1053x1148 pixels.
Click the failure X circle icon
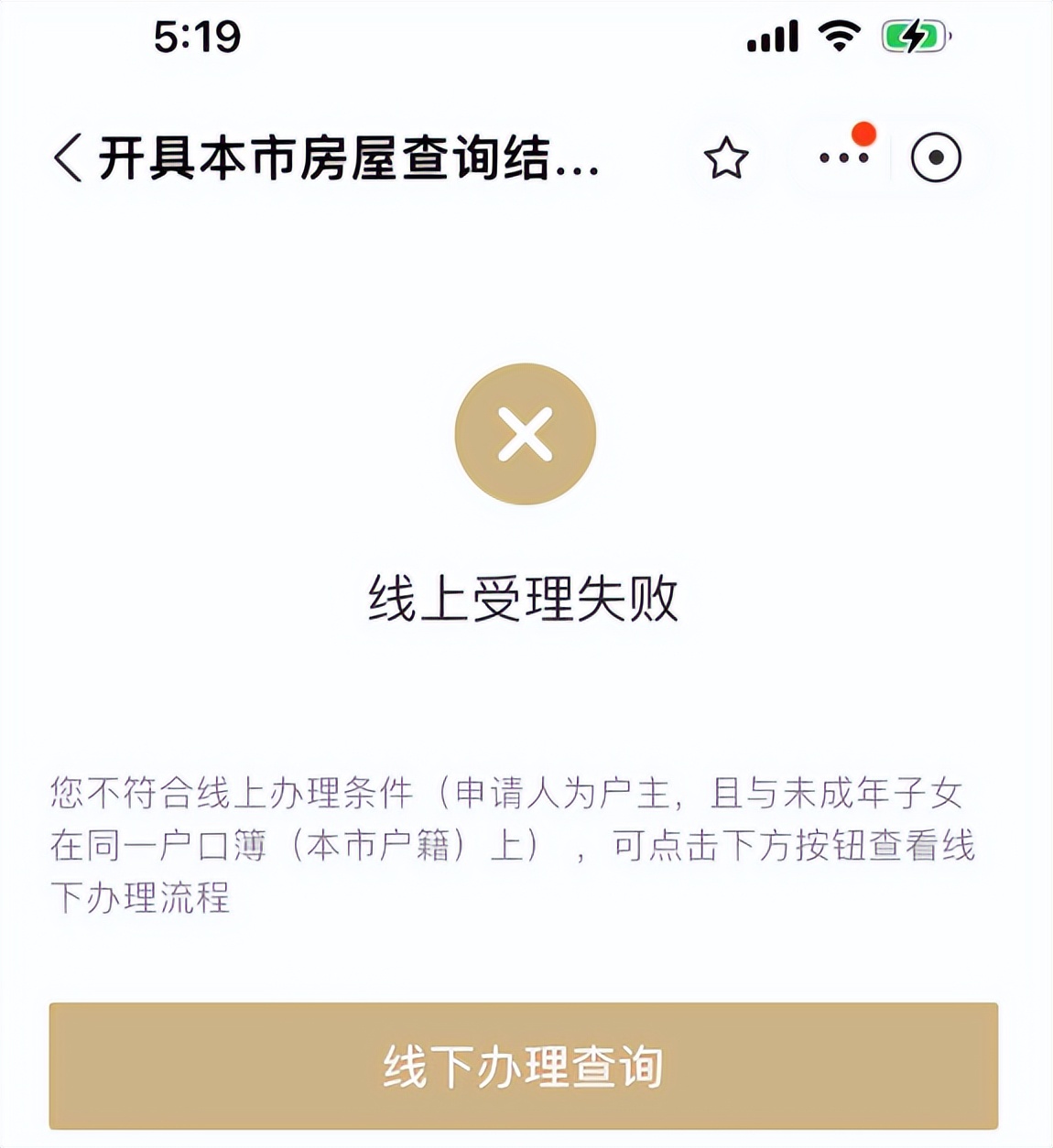coord(526,433)
